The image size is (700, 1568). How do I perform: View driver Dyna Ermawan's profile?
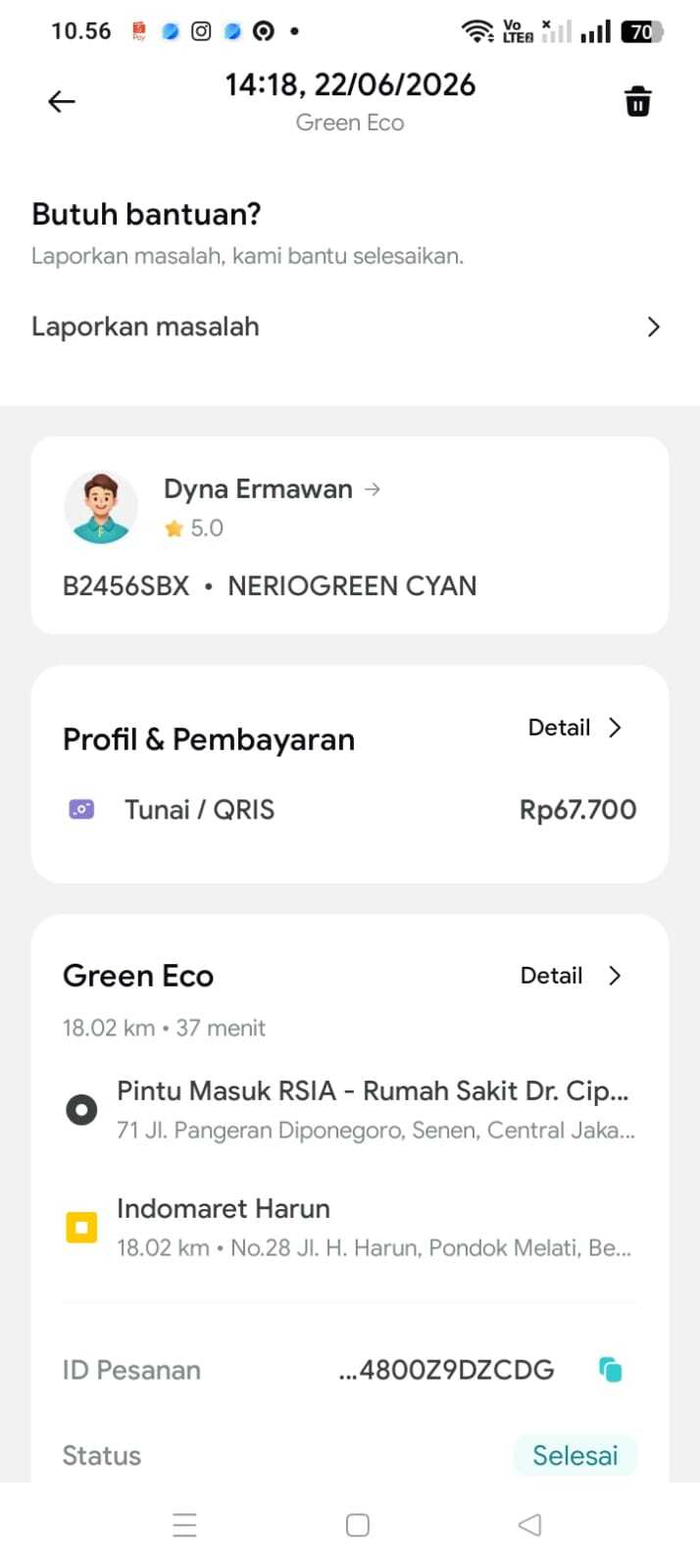[x=272, y=488]
